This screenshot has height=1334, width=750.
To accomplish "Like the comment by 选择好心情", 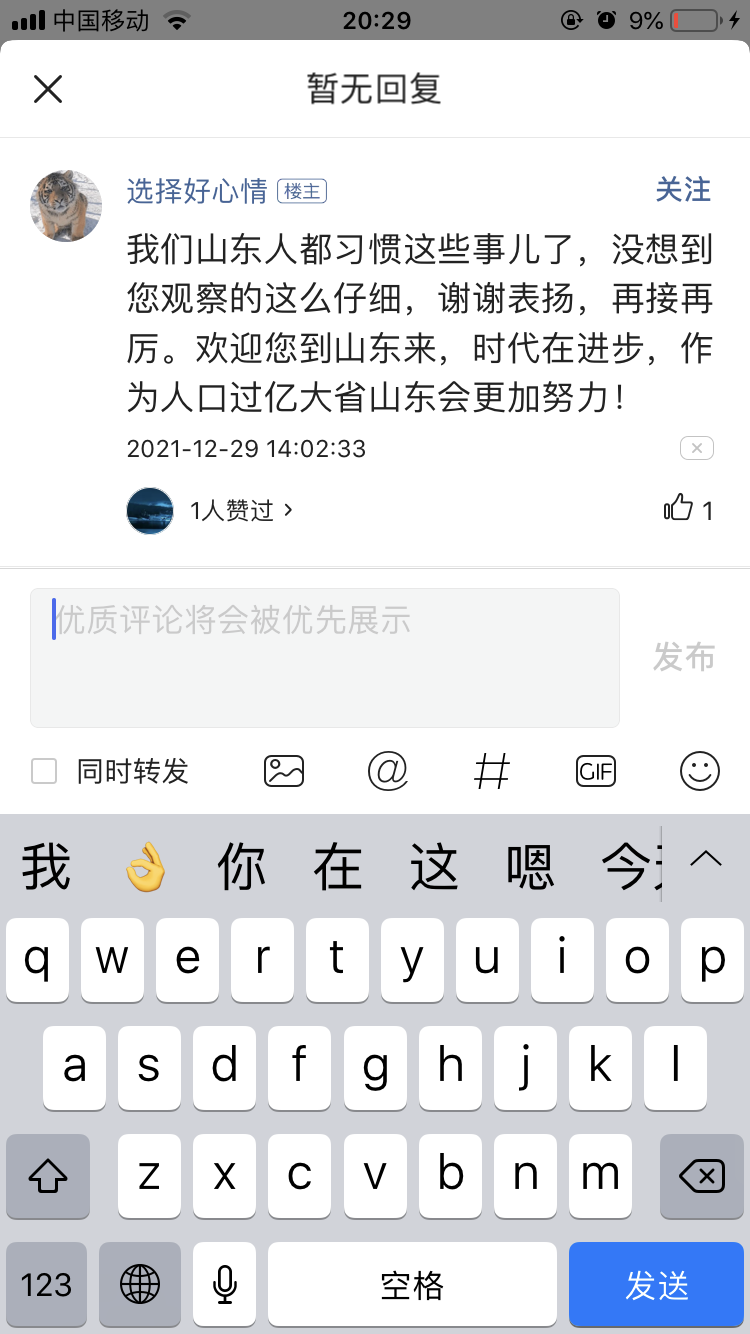I will (679, 509).
